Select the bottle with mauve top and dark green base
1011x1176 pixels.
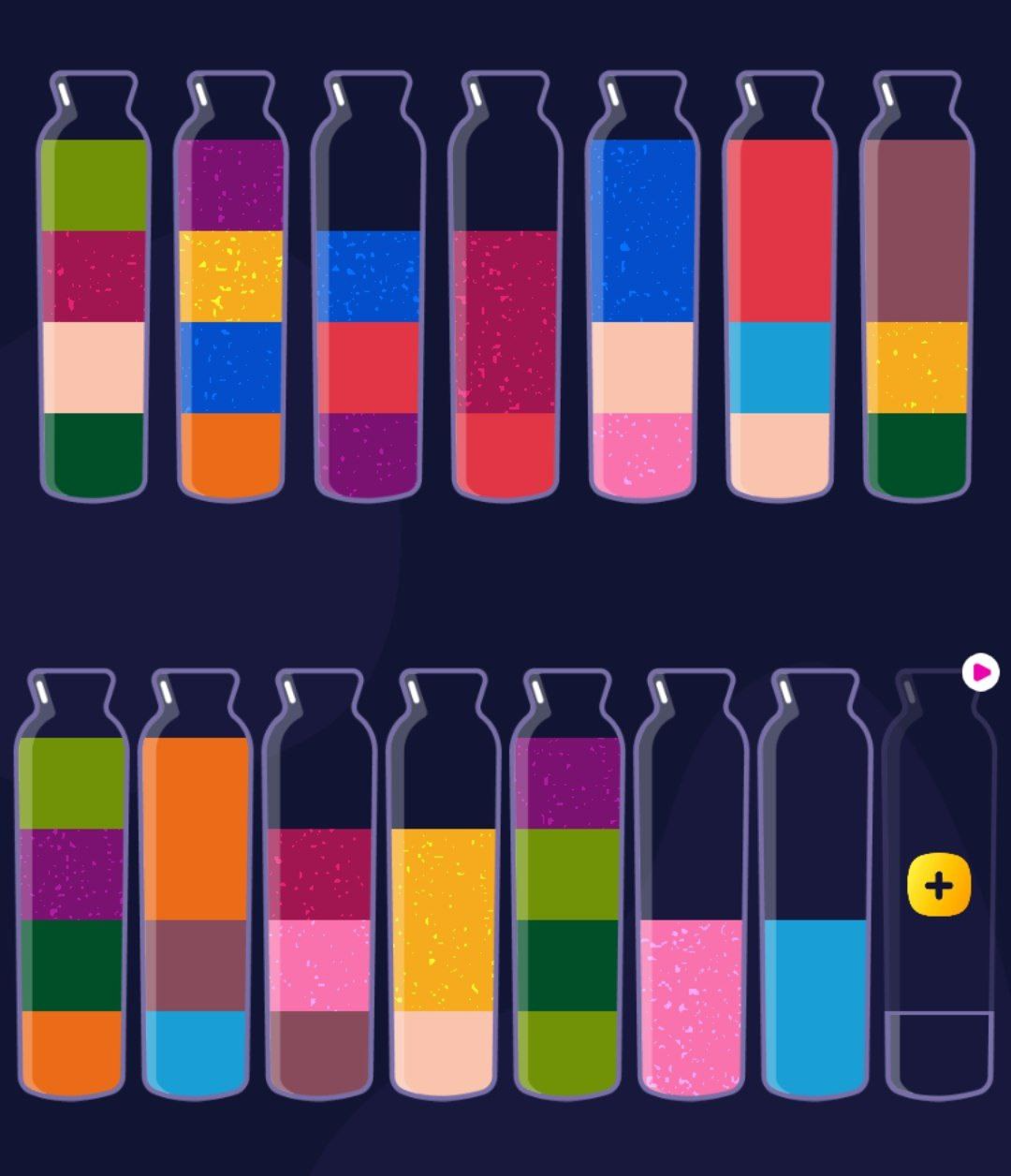(917, 300)
